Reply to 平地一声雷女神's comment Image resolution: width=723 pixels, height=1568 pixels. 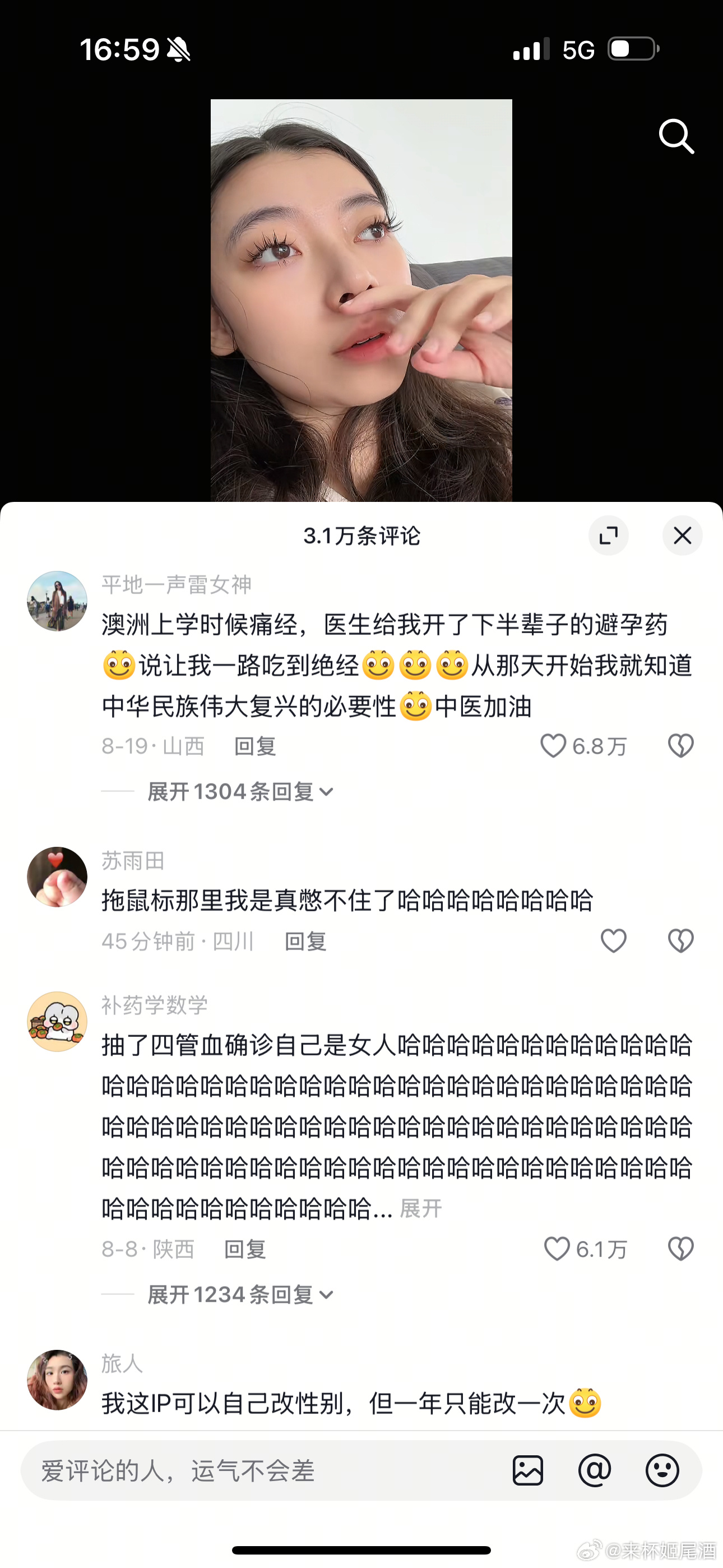tap(255, 746)
